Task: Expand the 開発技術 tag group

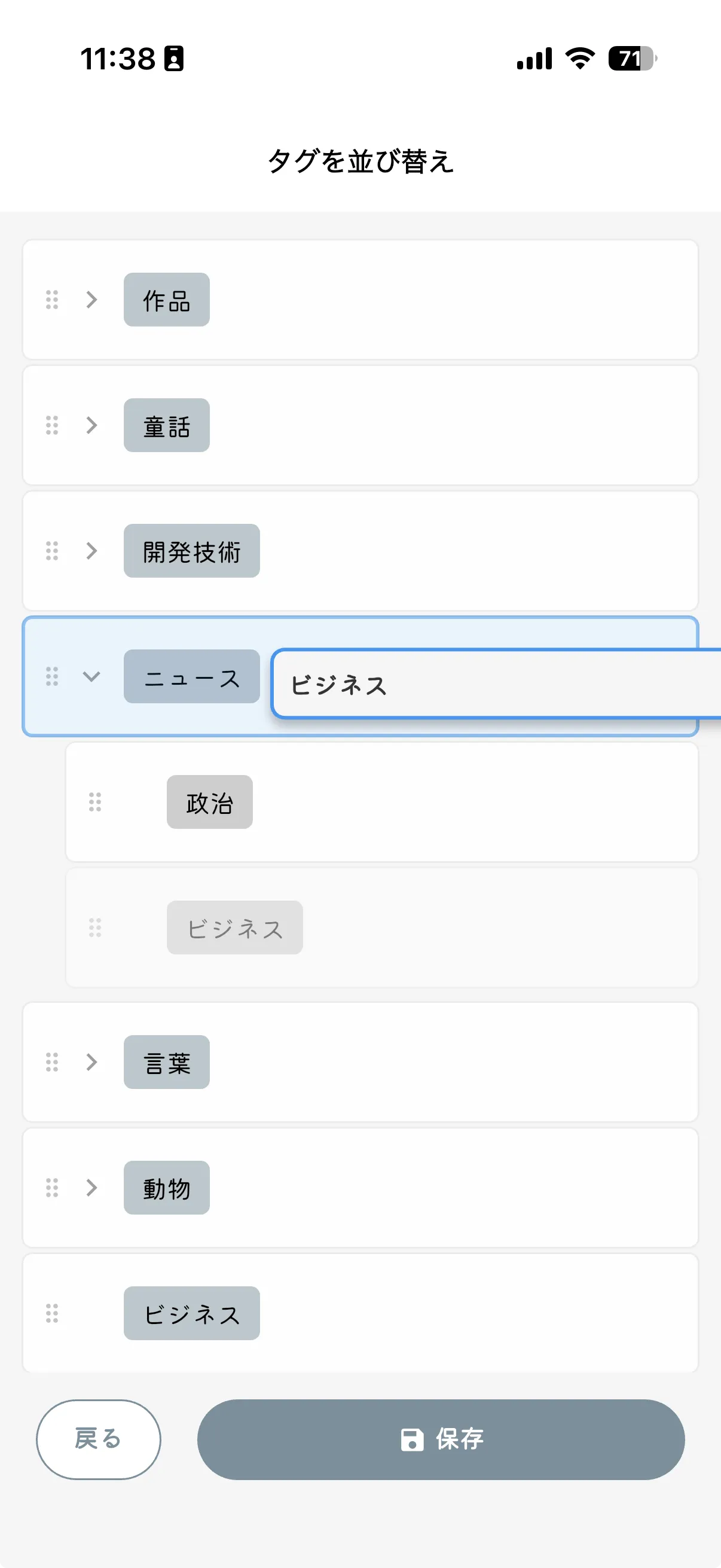Action: (92, 551)
